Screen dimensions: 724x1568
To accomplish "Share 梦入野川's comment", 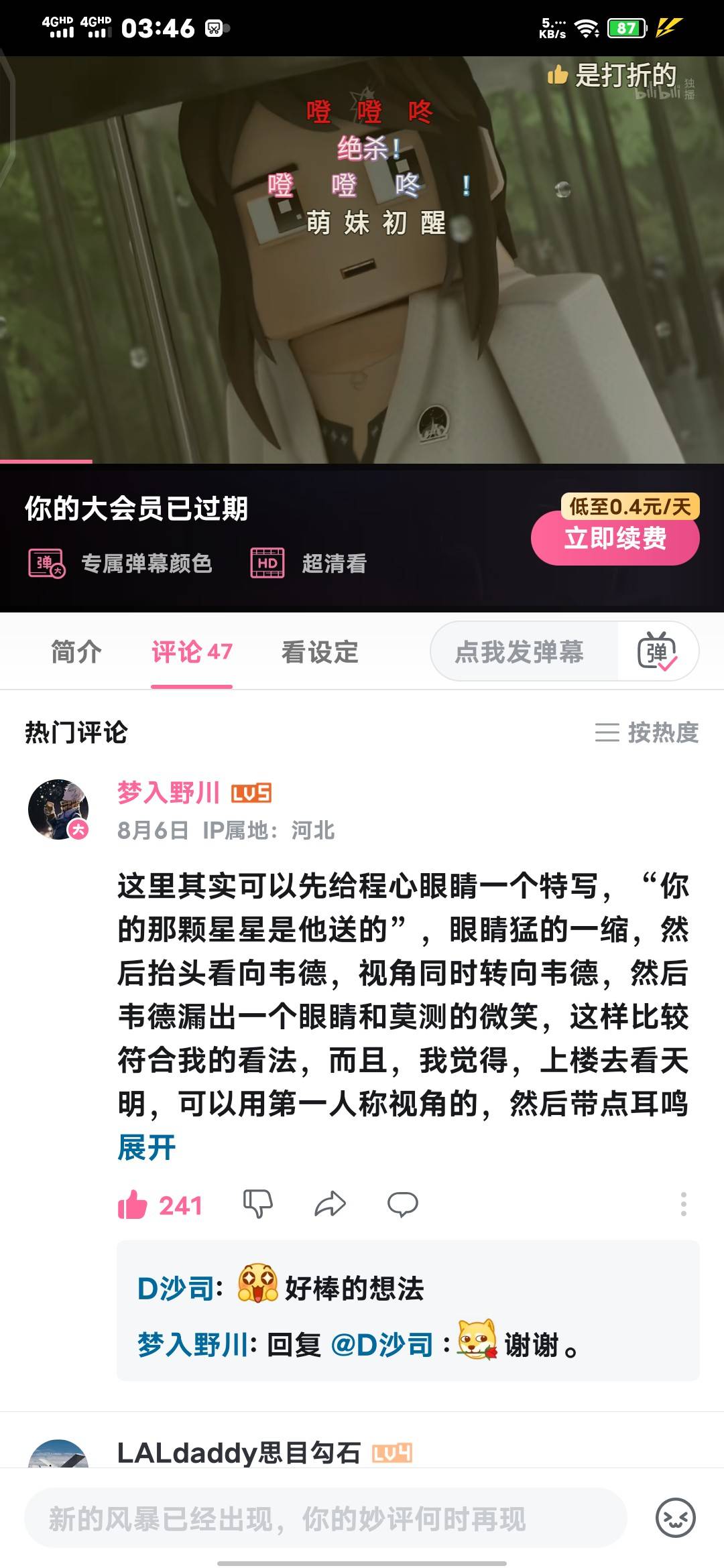I will click(330, 1204).
